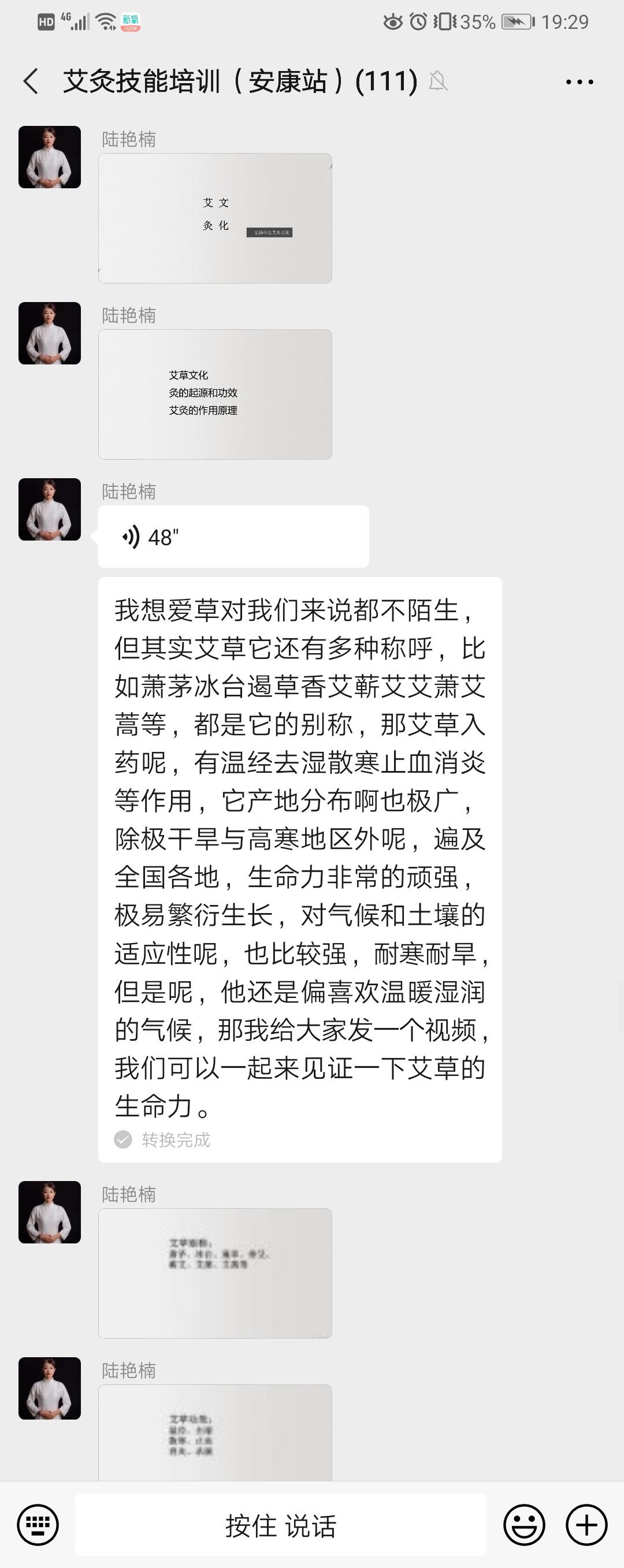
Task: Open the emoji picker
Action: tap(523, 1525)
